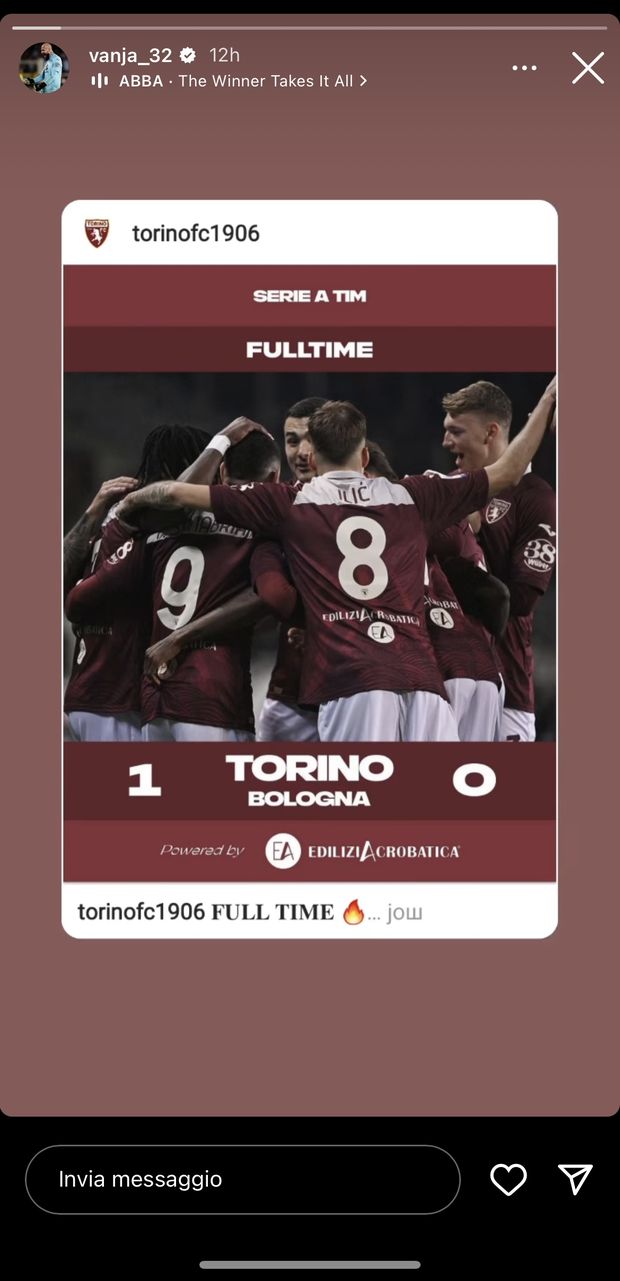Close the story viewer
620x1281 pixels.
tap(588, 68)
